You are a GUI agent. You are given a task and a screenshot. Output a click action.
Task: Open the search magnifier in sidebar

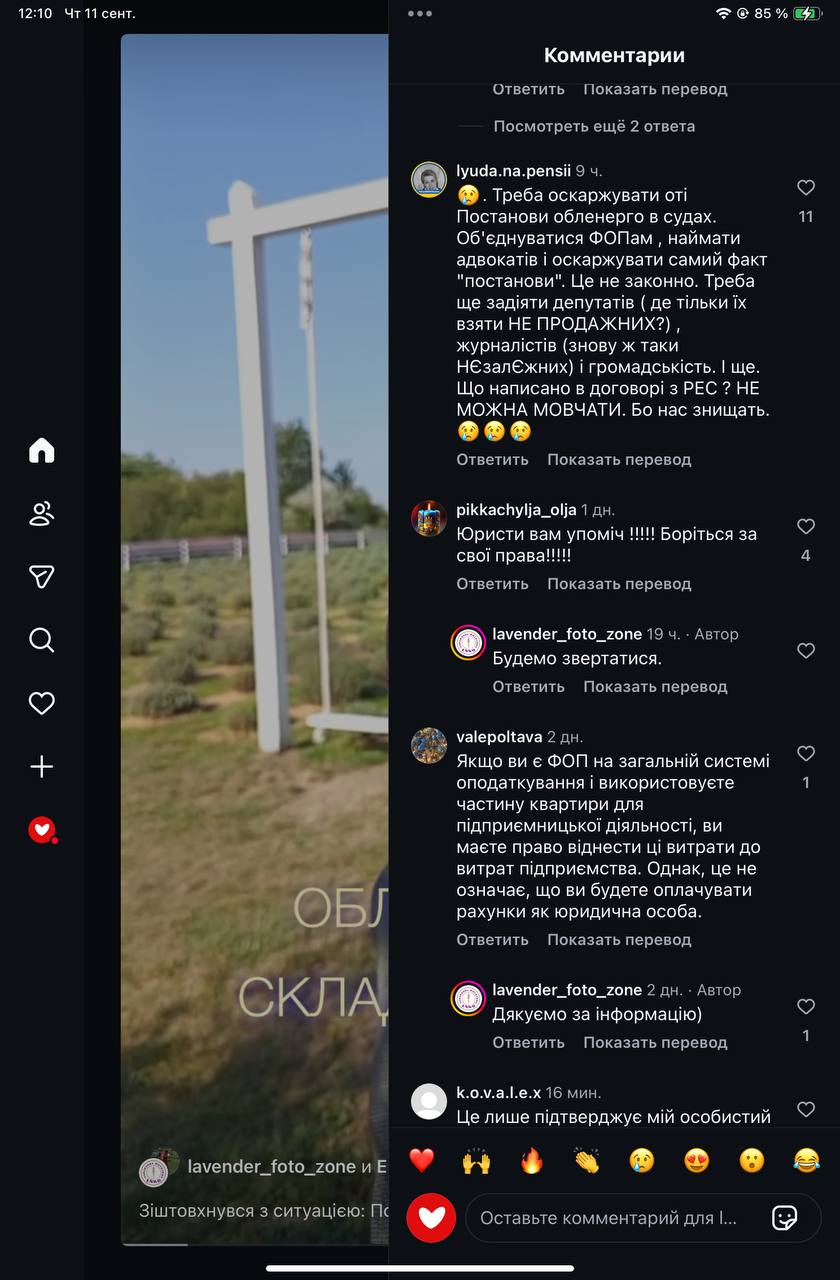[41, 640]
